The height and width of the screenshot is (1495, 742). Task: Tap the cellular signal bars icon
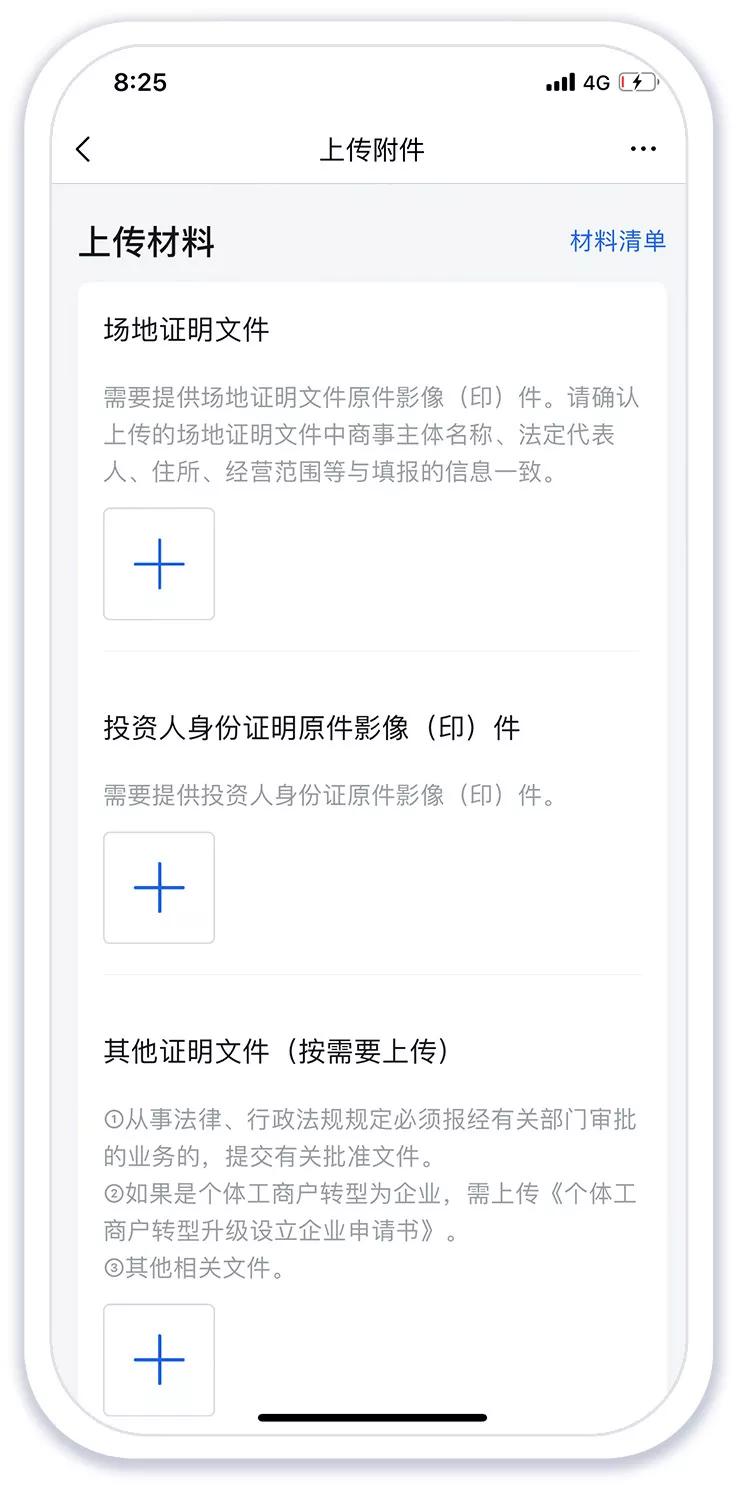(x=560, y=82)
